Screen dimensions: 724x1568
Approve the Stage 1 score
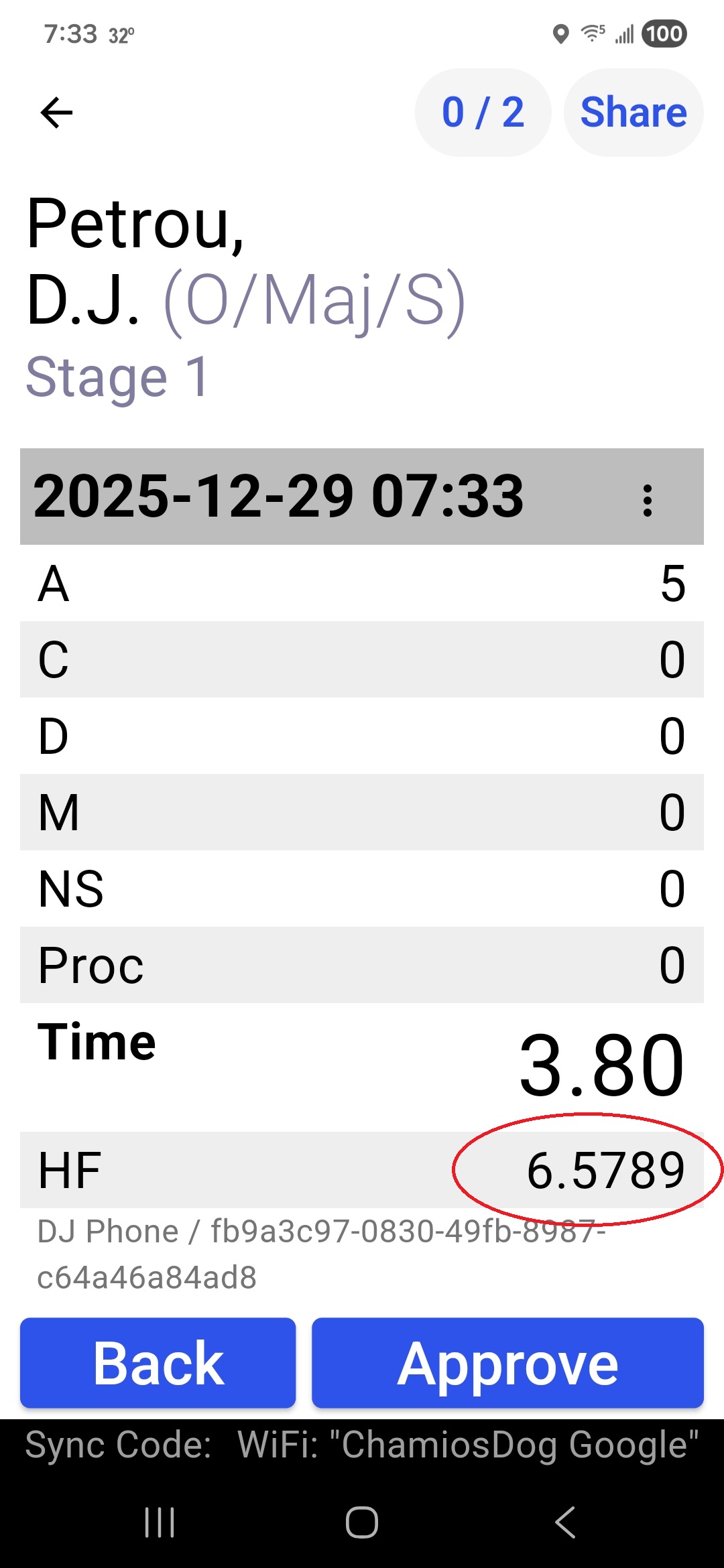click(507, 1363)
